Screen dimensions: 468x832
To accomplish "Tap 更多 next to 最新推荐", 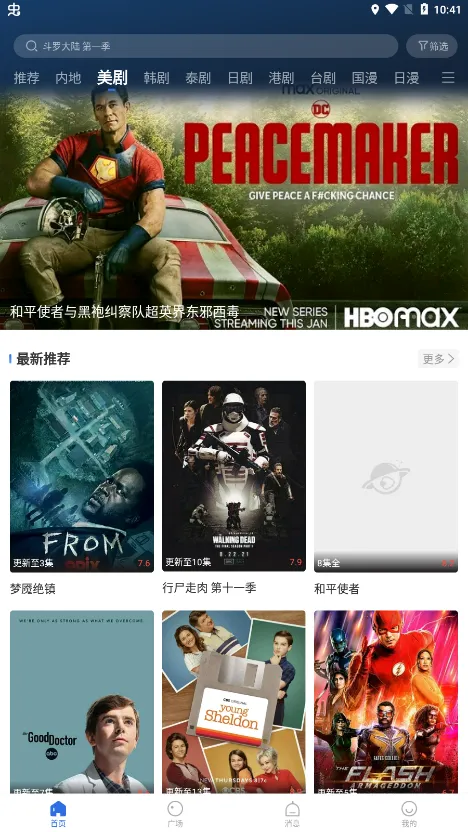I will coord(438,359).
